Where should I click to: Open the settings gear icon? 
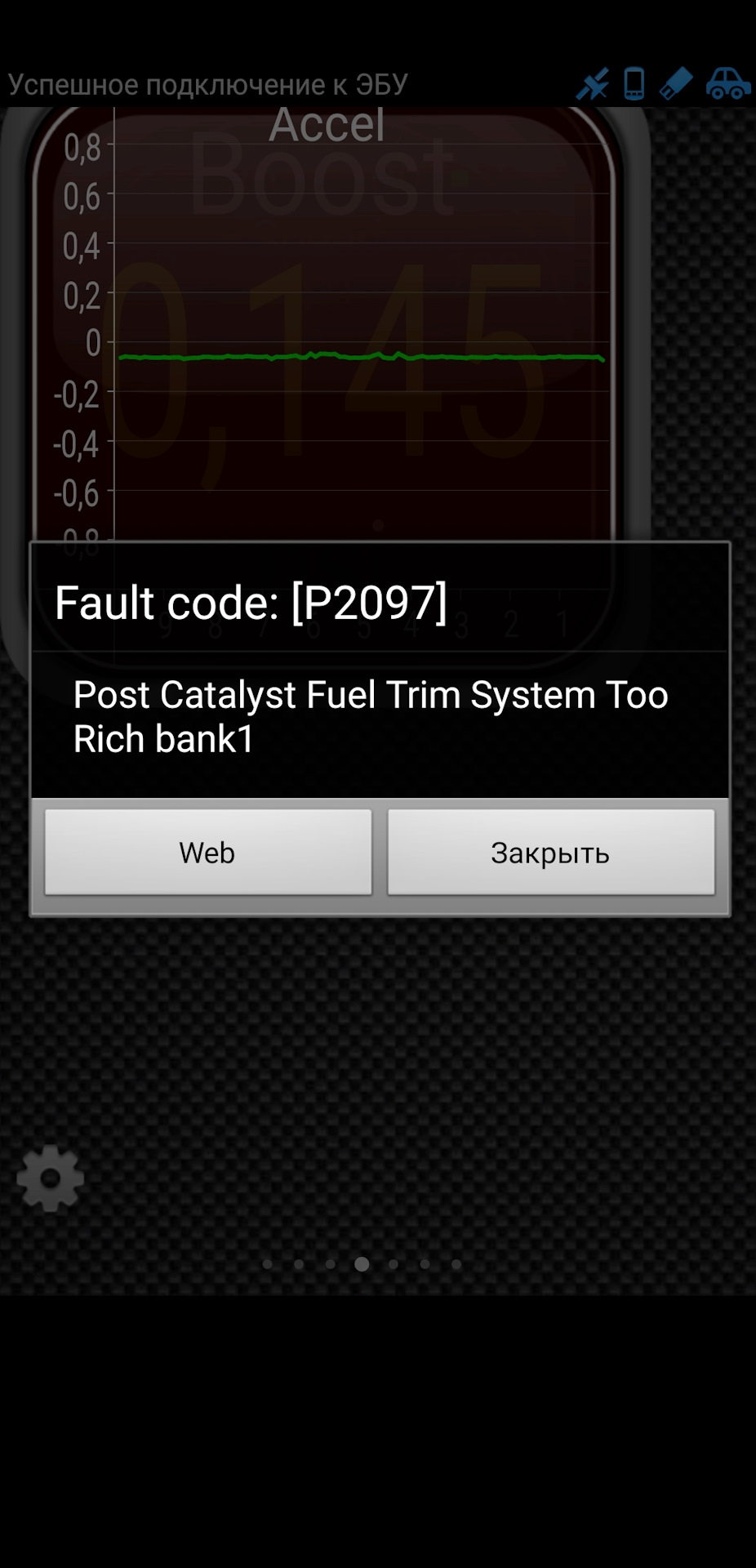[51, 1178]
